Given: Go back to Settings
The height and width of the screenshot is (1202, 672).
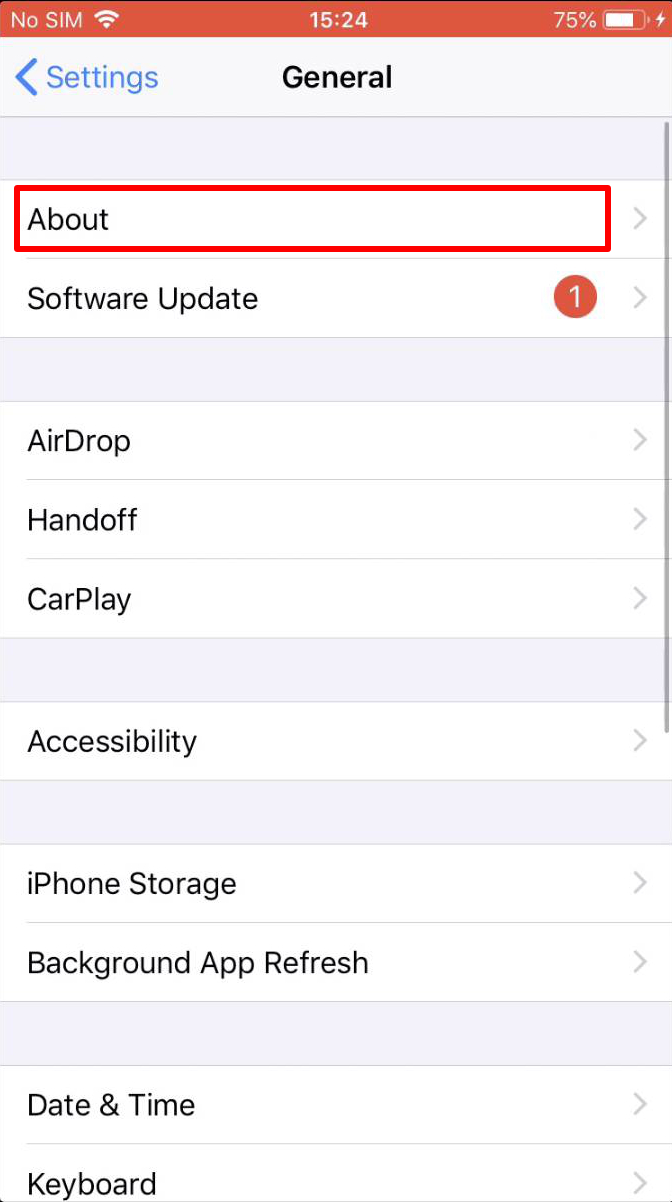Looking at the screenshot, I should [x=88, y=77].
